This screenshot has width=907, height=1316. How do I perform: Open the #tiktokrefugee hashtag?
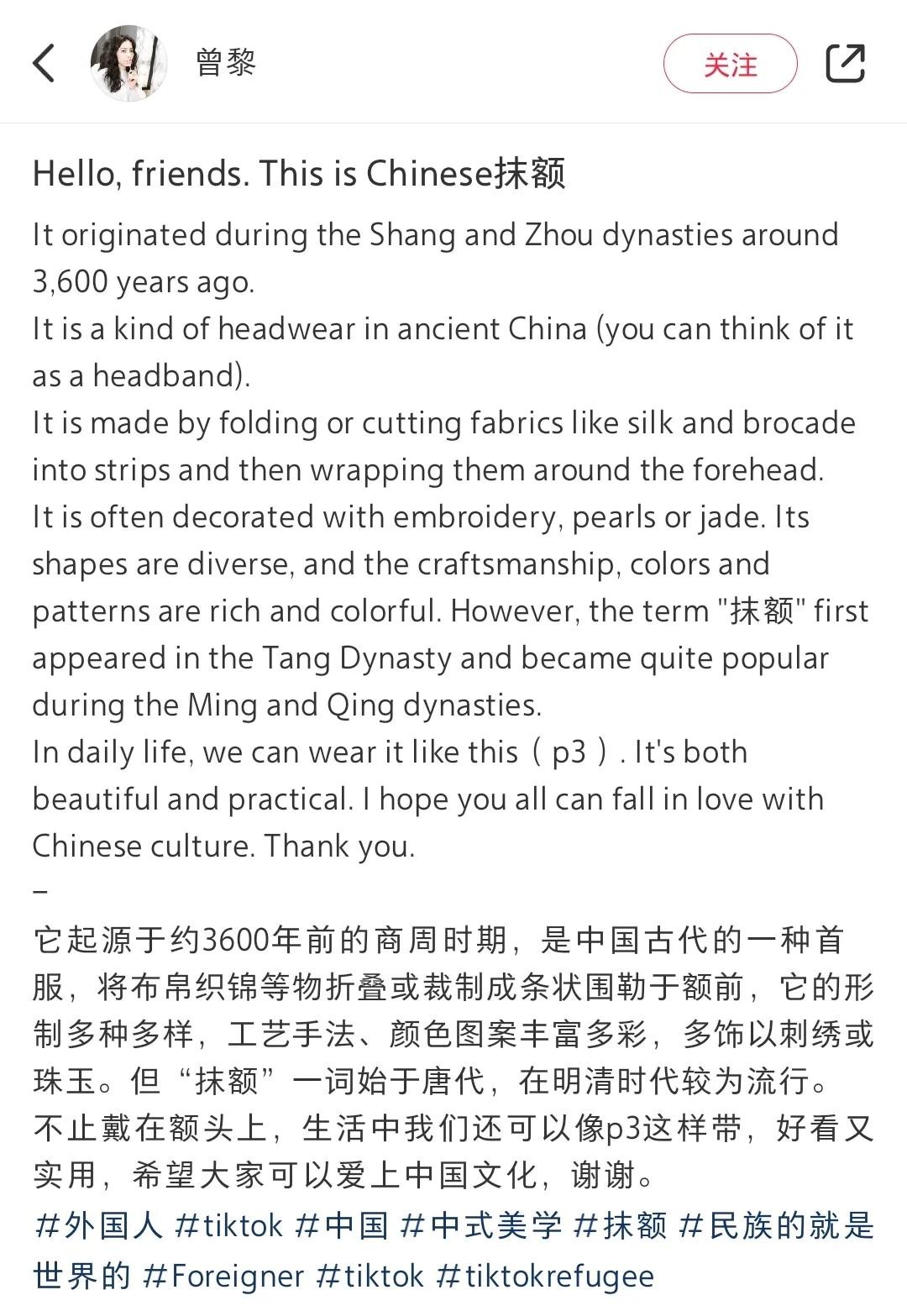[x=545, y=1276]
